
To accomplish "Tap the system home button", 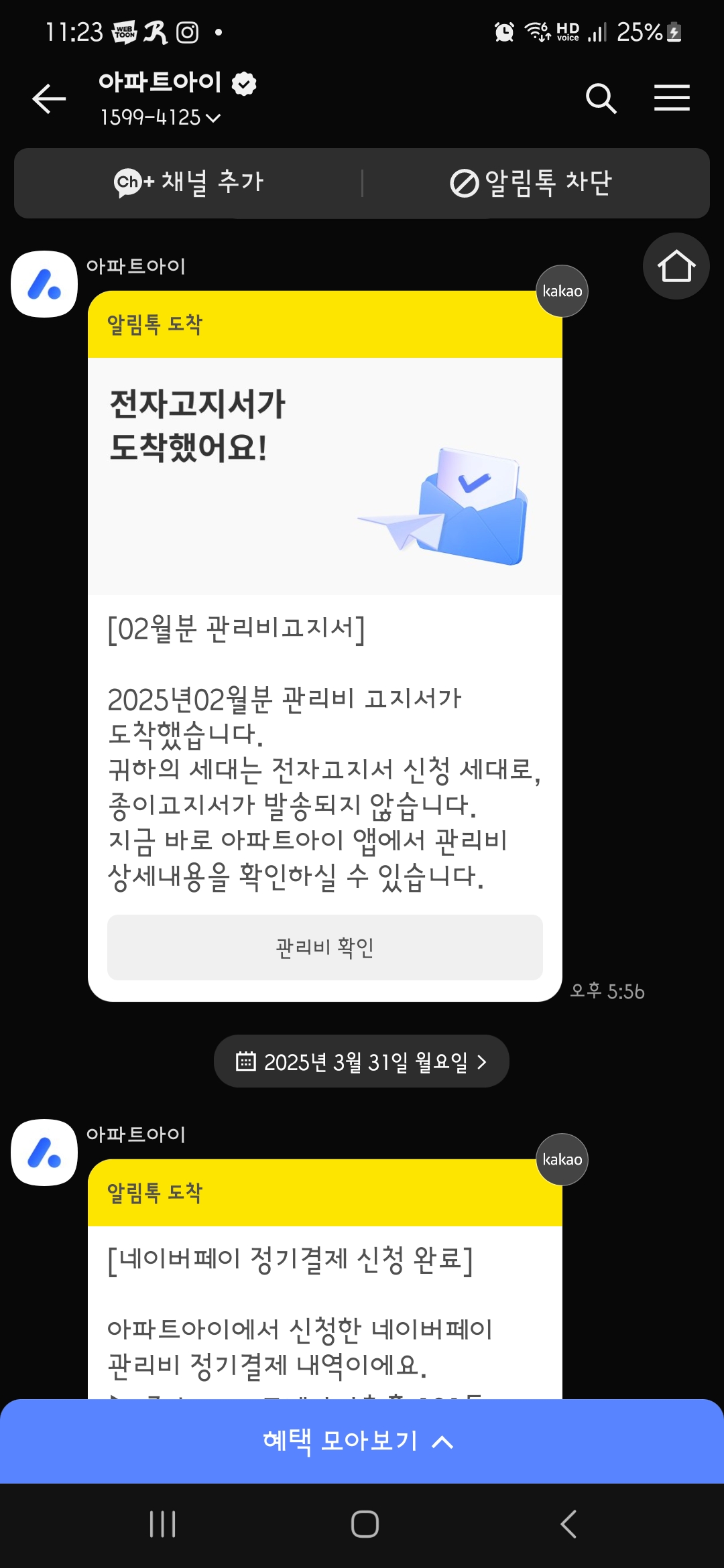I will coord(365,1524).
